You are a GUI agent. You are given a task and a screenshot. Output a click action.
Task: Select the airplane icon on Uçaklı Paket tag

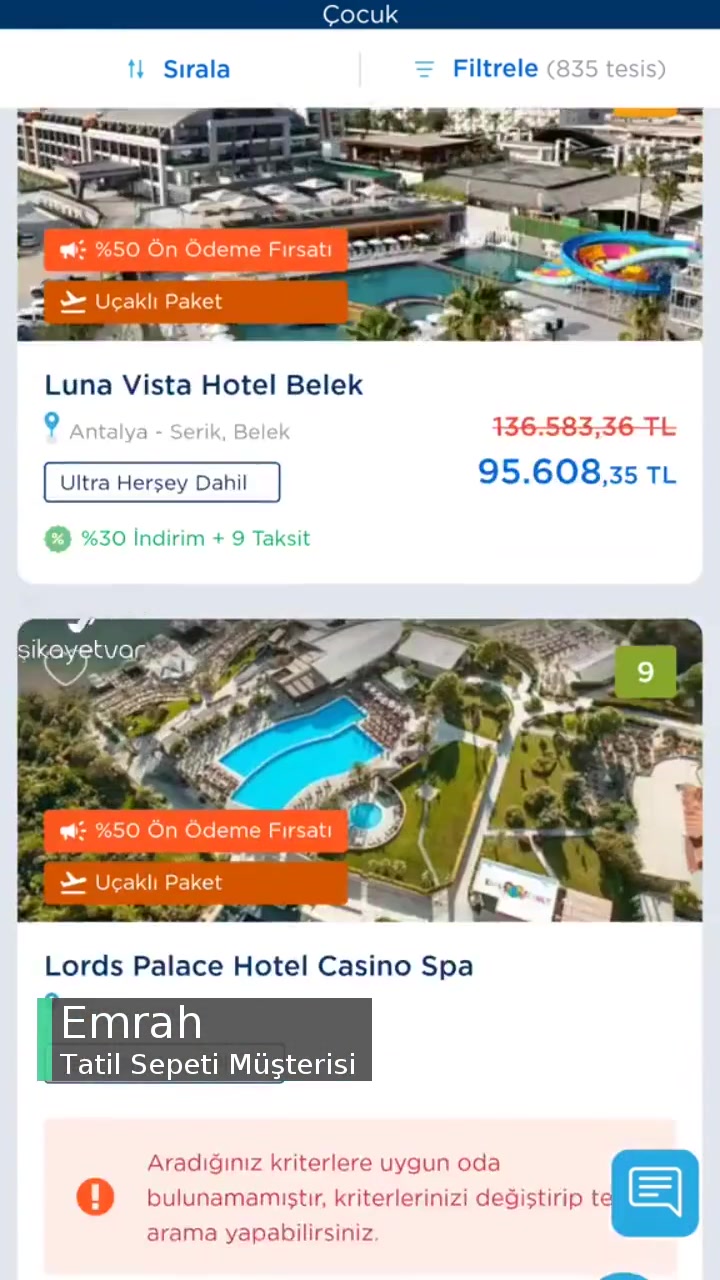click(x=72, y=301)
